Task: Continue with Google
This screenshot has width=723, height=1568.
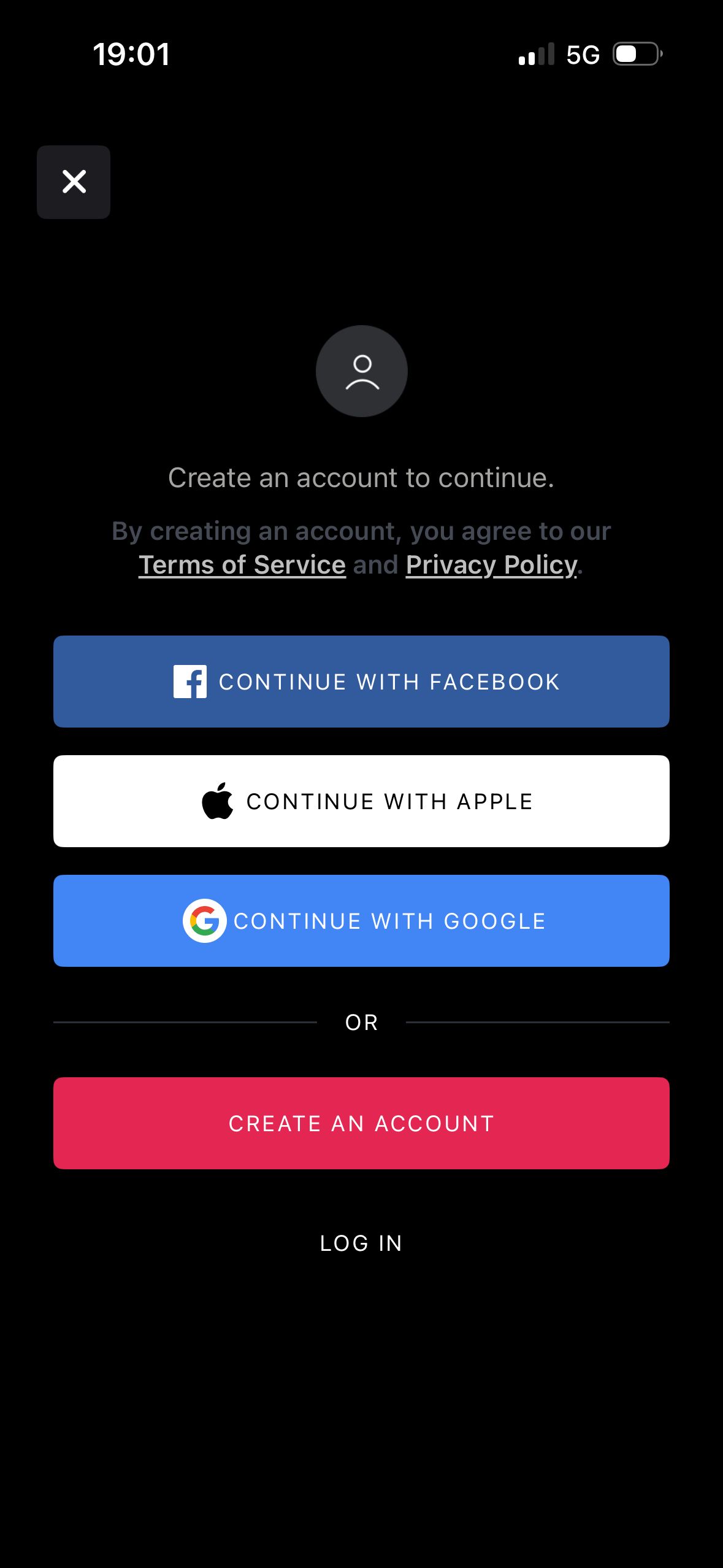Action: tap(361, 920)
